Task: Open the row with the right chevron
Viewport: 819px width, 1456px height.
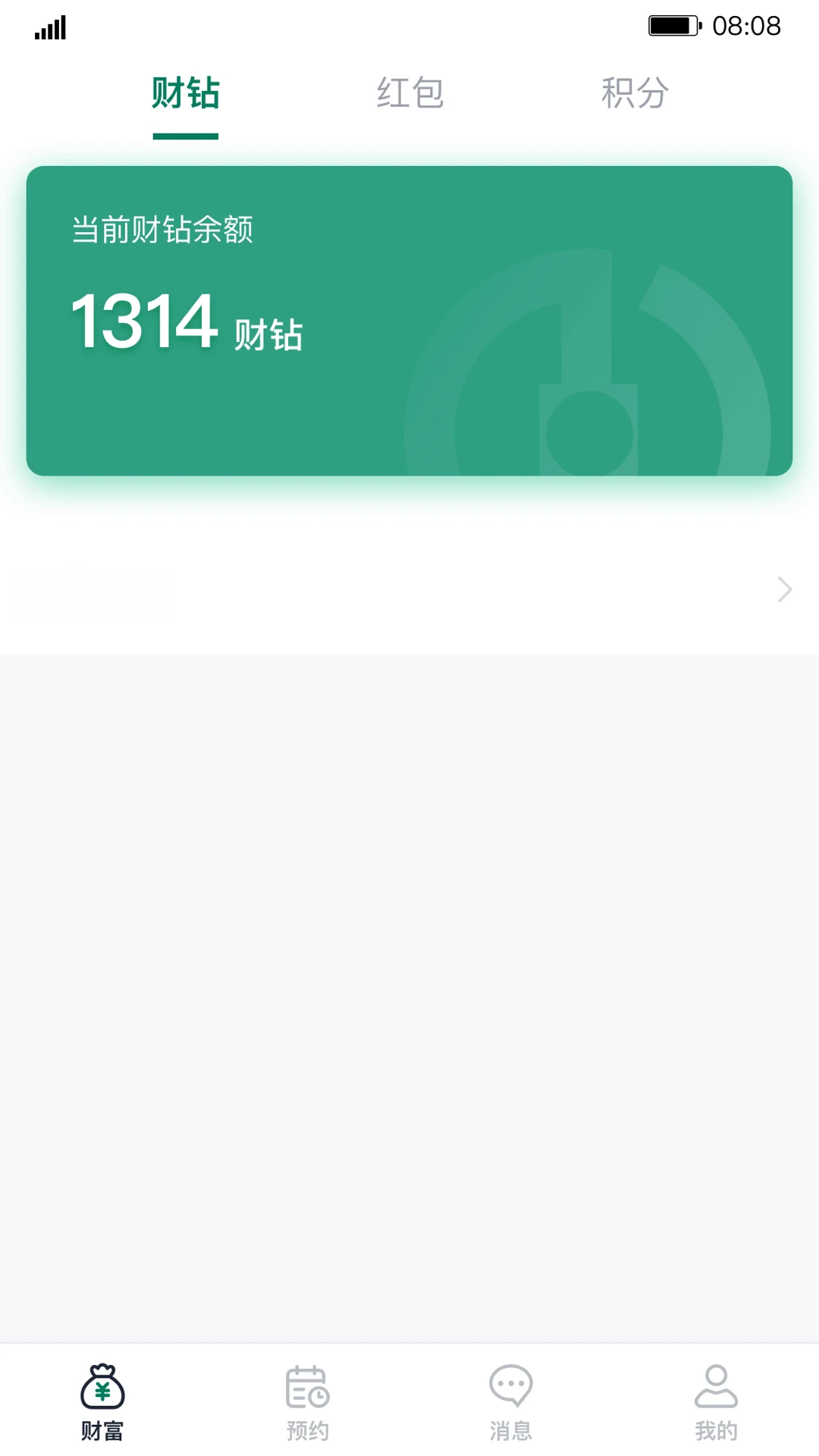Action: click(x=409, y=589)
